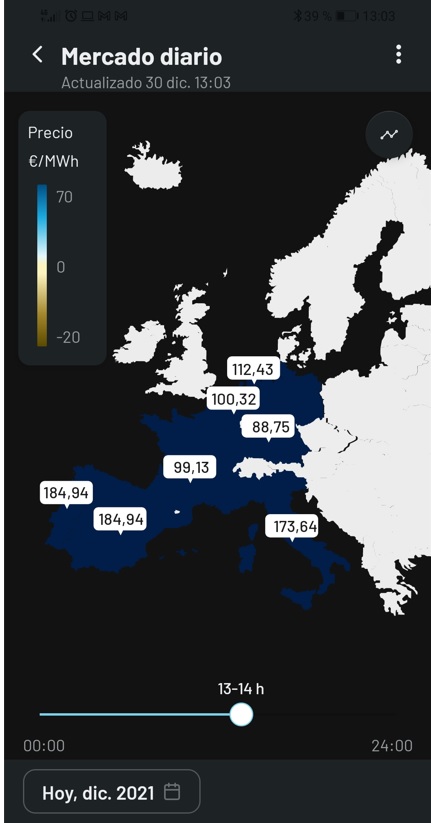Tap the 13-14 h time slider handle

point(241,714)
